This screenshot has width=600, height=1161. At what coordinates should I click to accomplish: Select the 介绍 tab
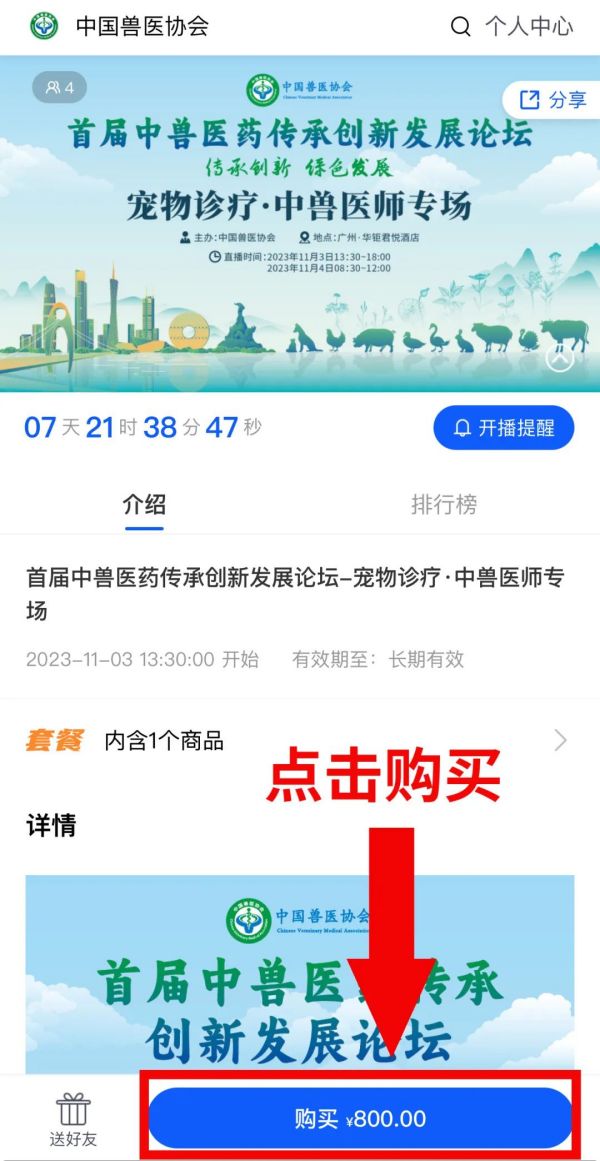coord(144,504)
